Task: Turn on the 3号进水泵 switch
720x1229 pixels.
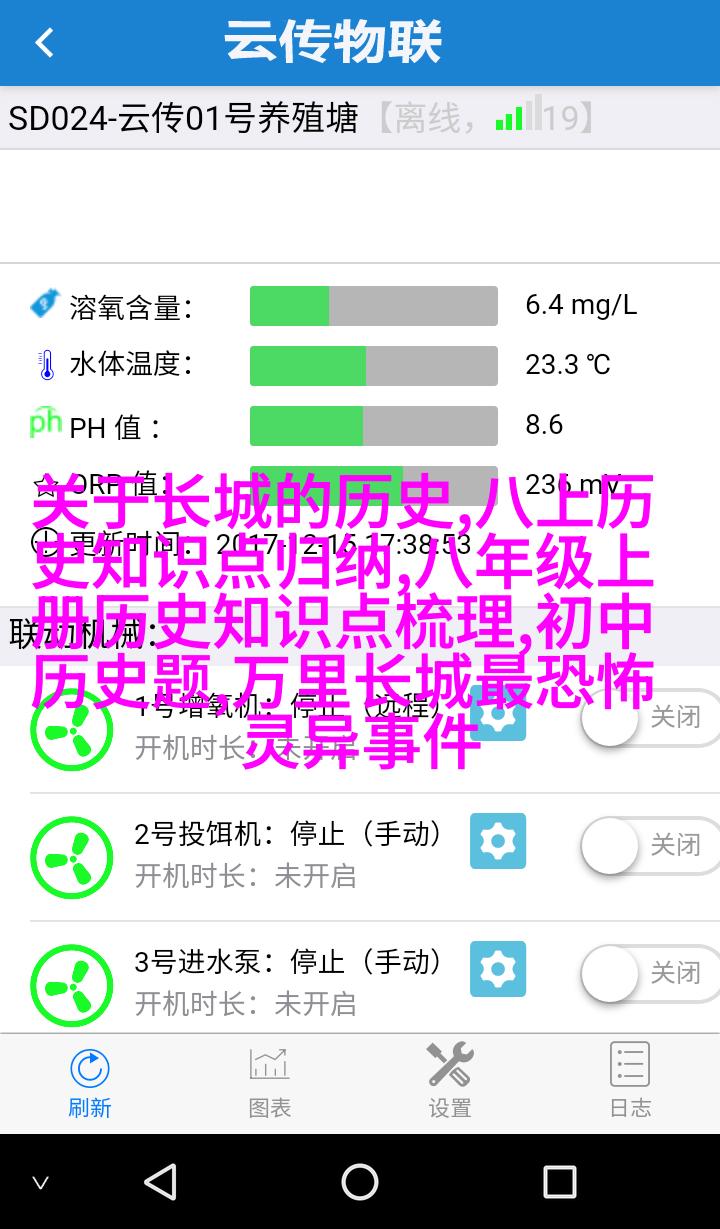Action: [x=648, y=973]
